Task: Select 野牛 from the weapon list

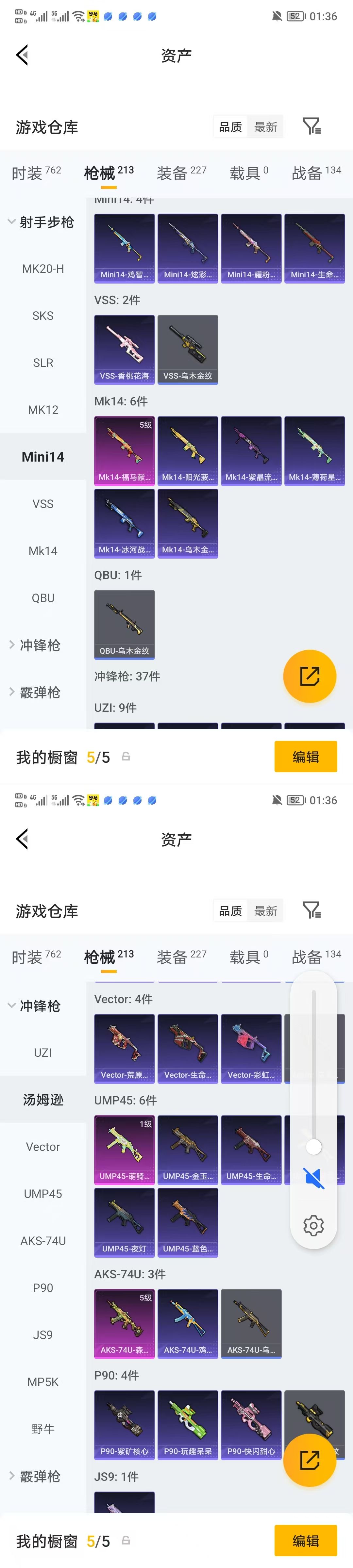Action: pyautogui.click(x=42, y=1429)
